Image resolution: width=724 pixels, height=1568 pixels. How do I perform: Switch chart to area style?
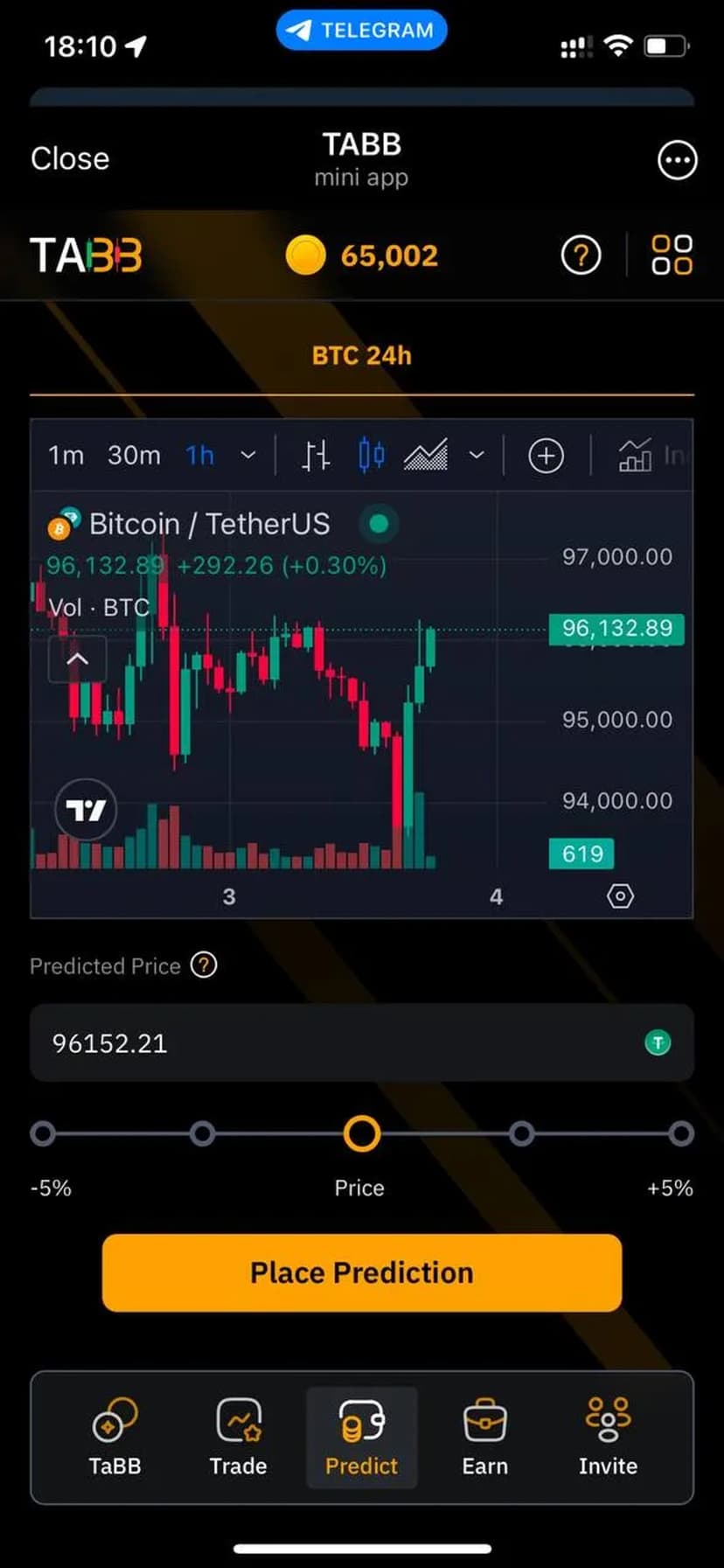point(426,456)
